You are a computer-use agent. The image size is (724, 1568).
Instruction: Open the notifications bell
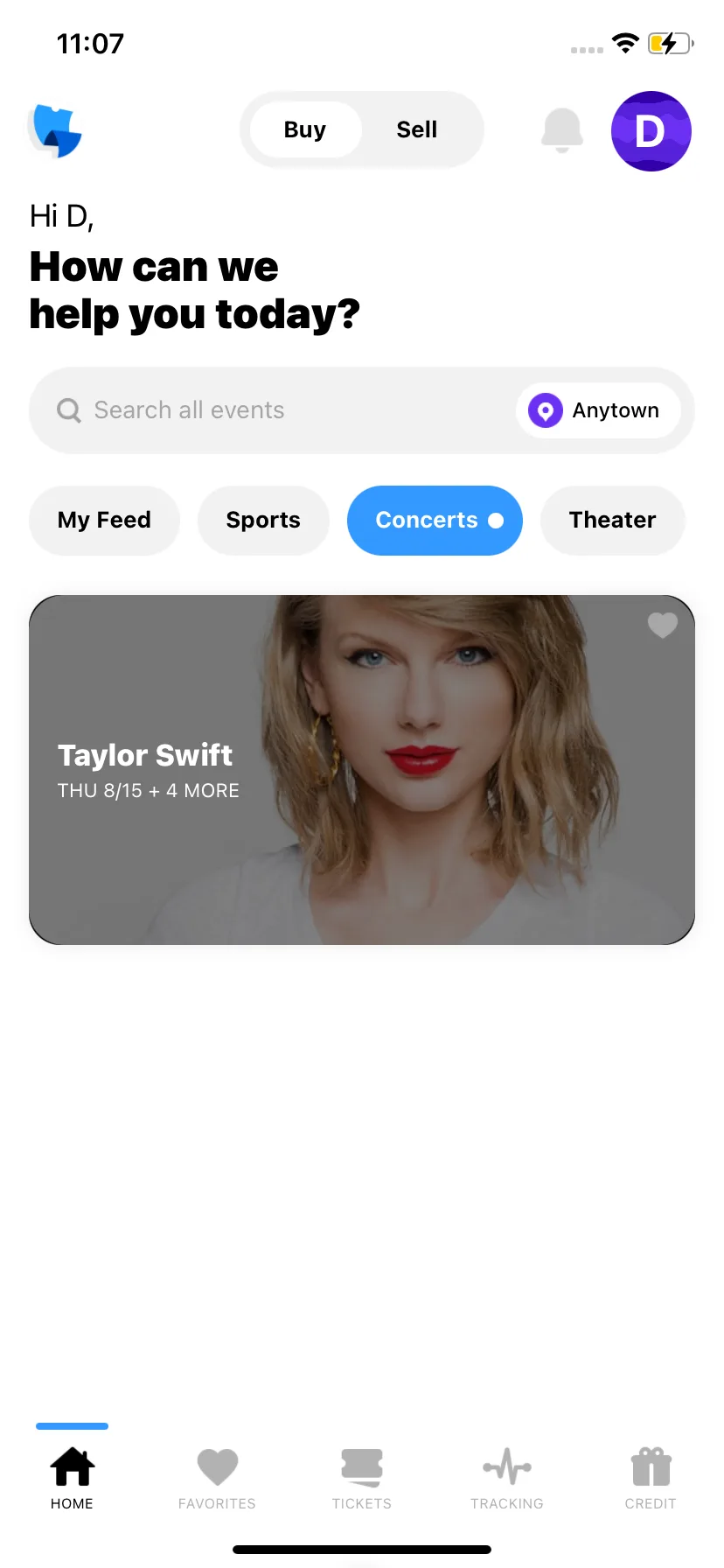pyautogui.click(x=562, y=130)
